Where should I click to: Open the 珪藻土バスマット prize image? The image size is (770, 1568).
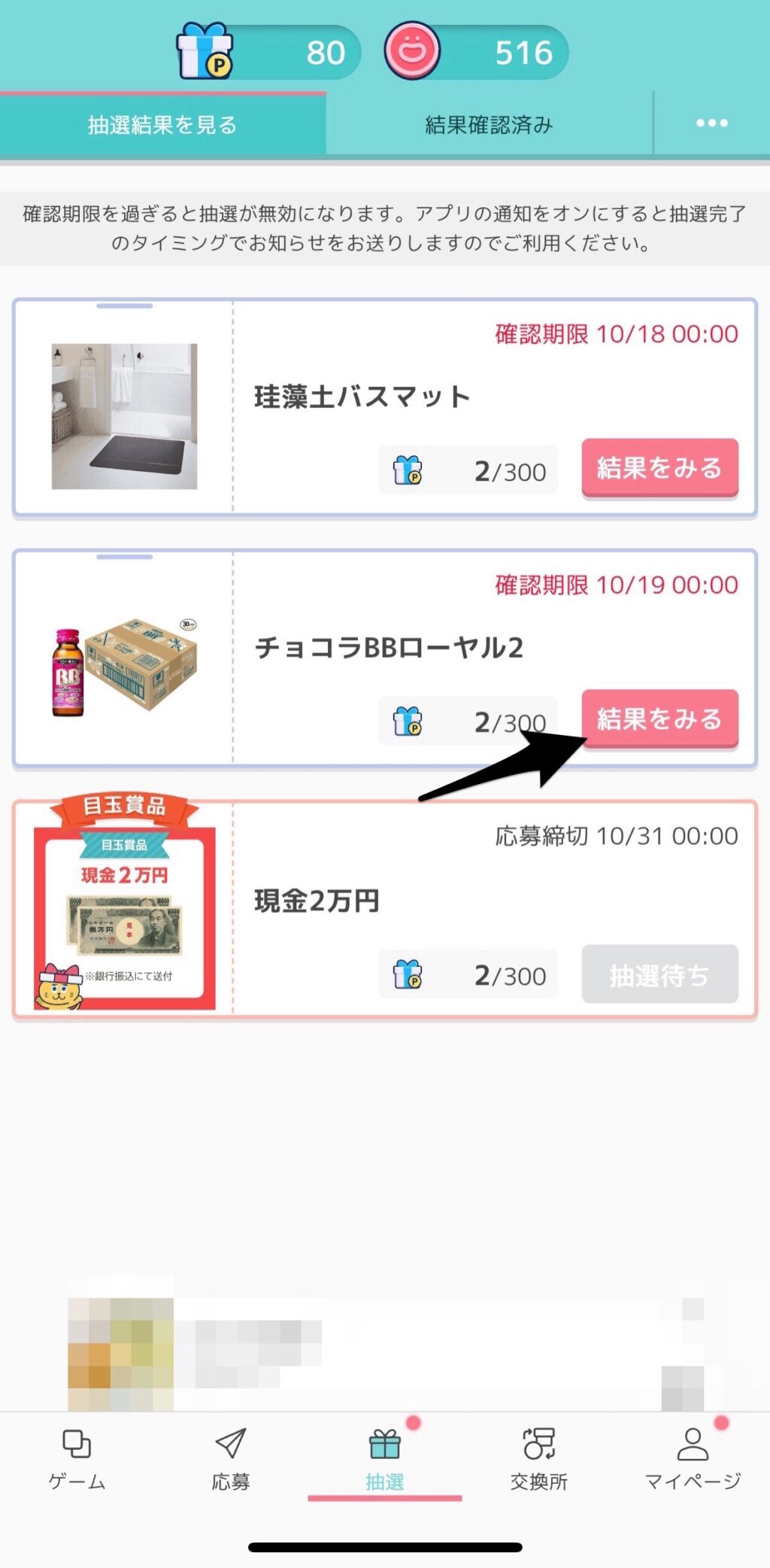[125, 416]
